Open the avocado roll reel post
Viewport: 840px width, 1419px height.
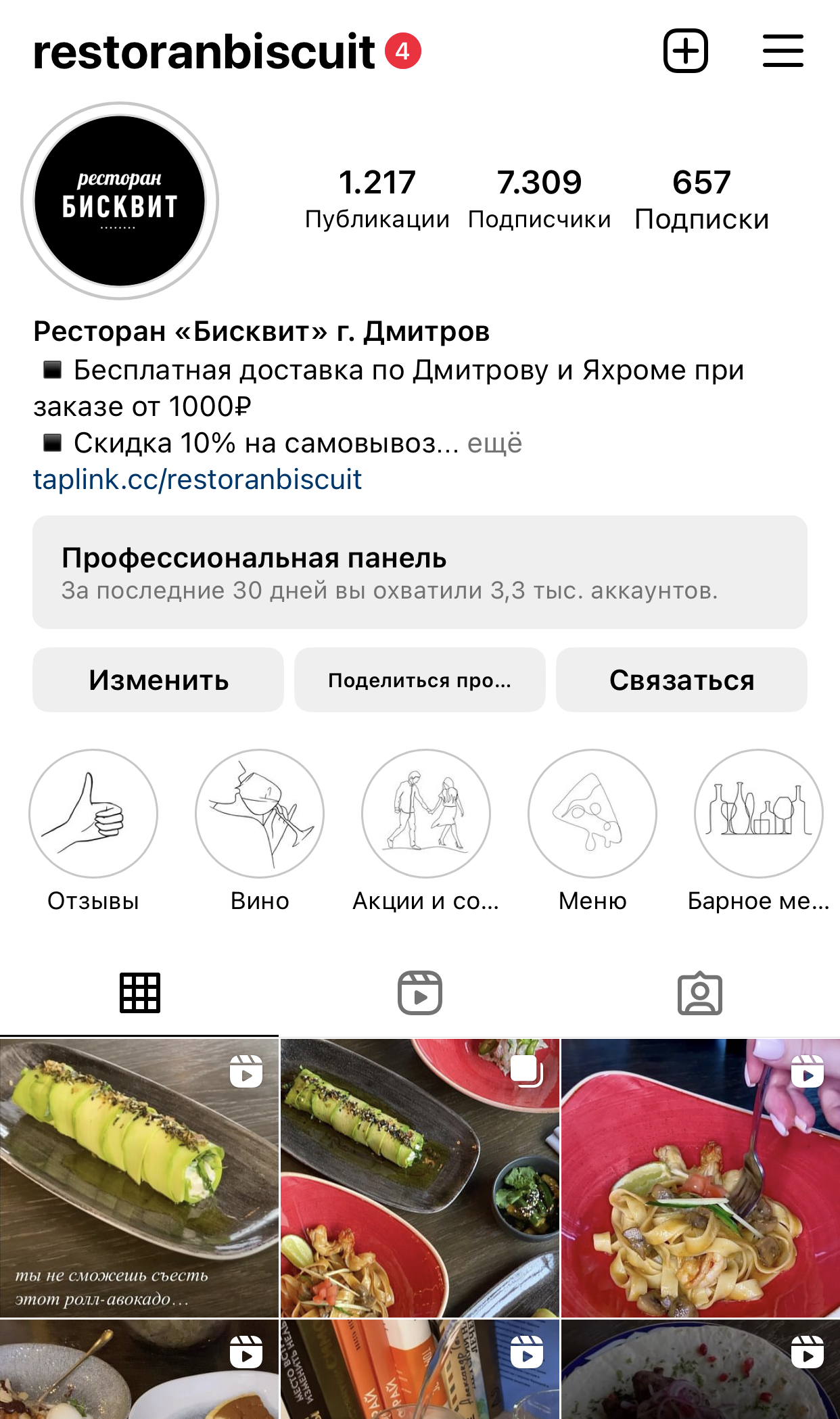[x=139, y=1177]
